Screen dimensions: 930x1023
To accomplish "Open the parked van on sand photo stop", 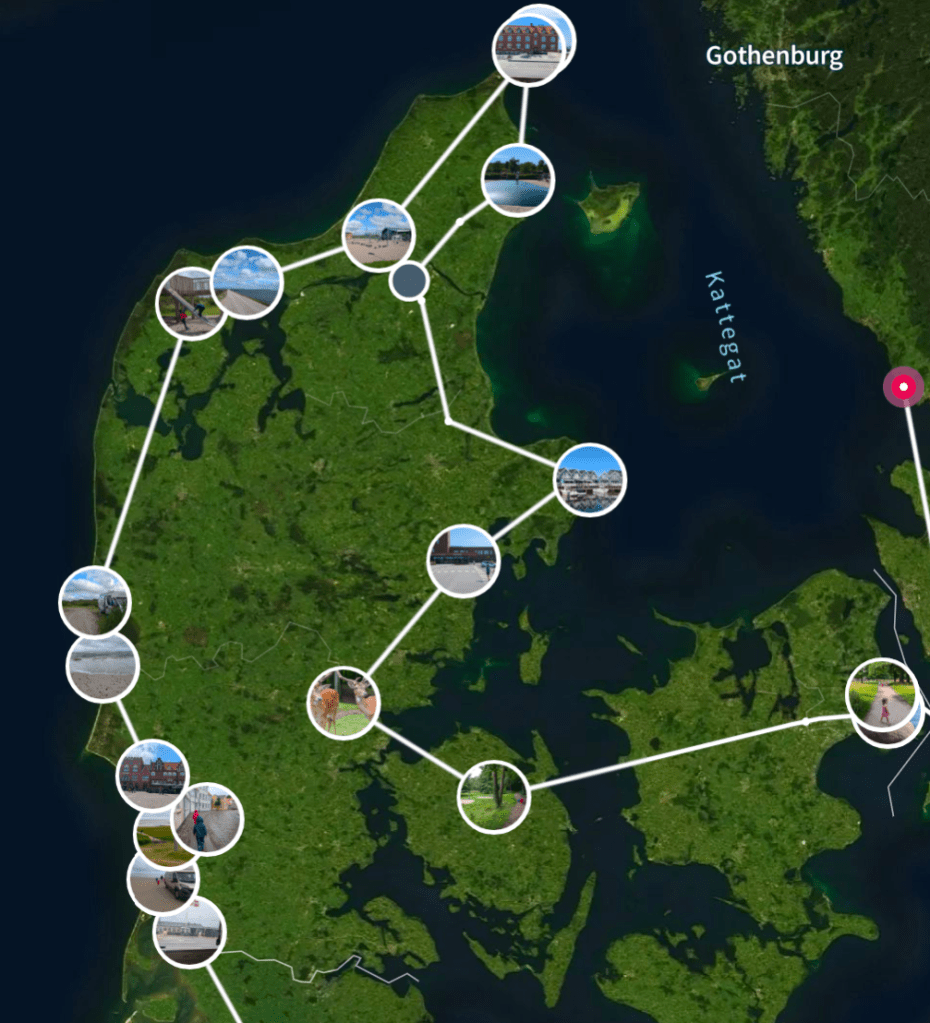I will tap(162, 882).
